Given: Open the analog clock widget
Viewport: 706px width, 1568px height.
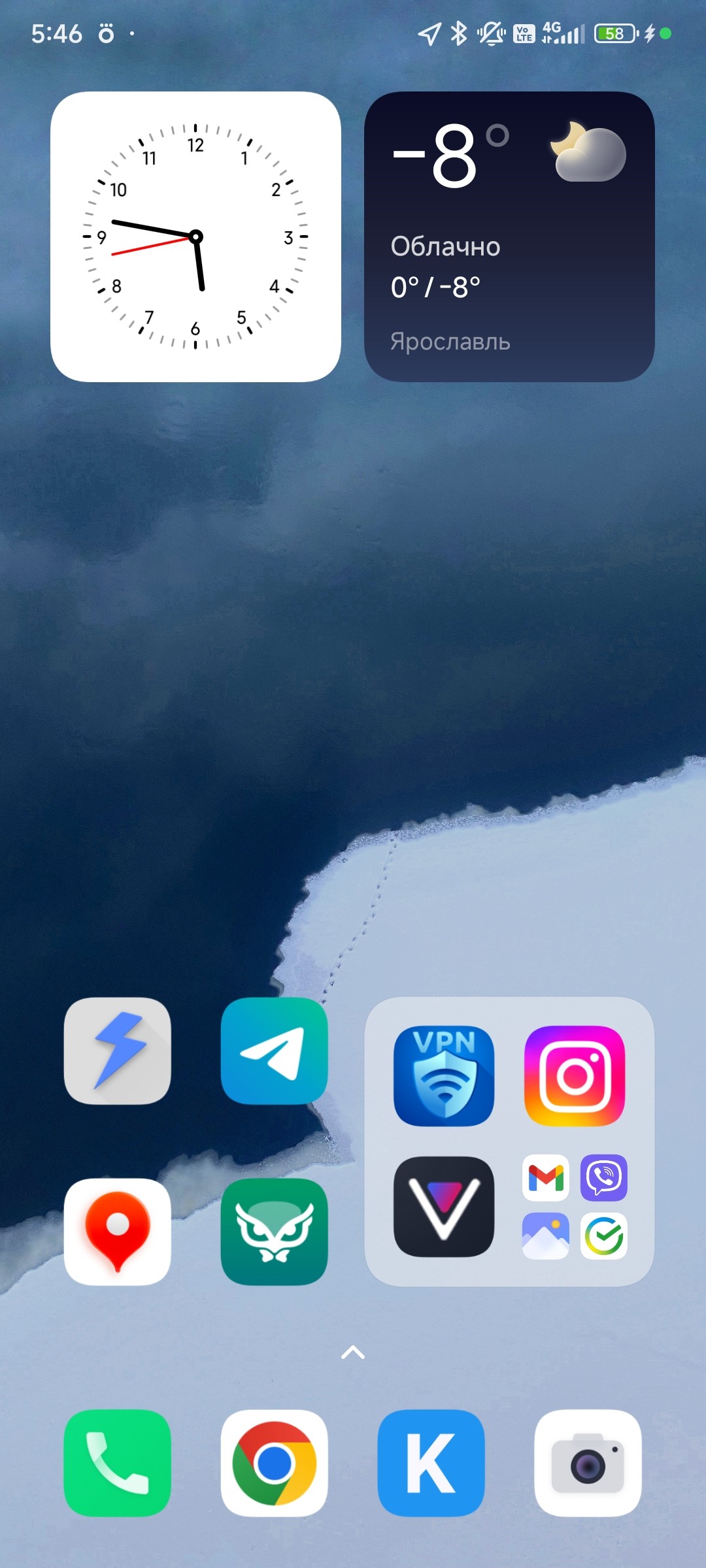Looking at the screenshot, I should [x=195, y=237].
